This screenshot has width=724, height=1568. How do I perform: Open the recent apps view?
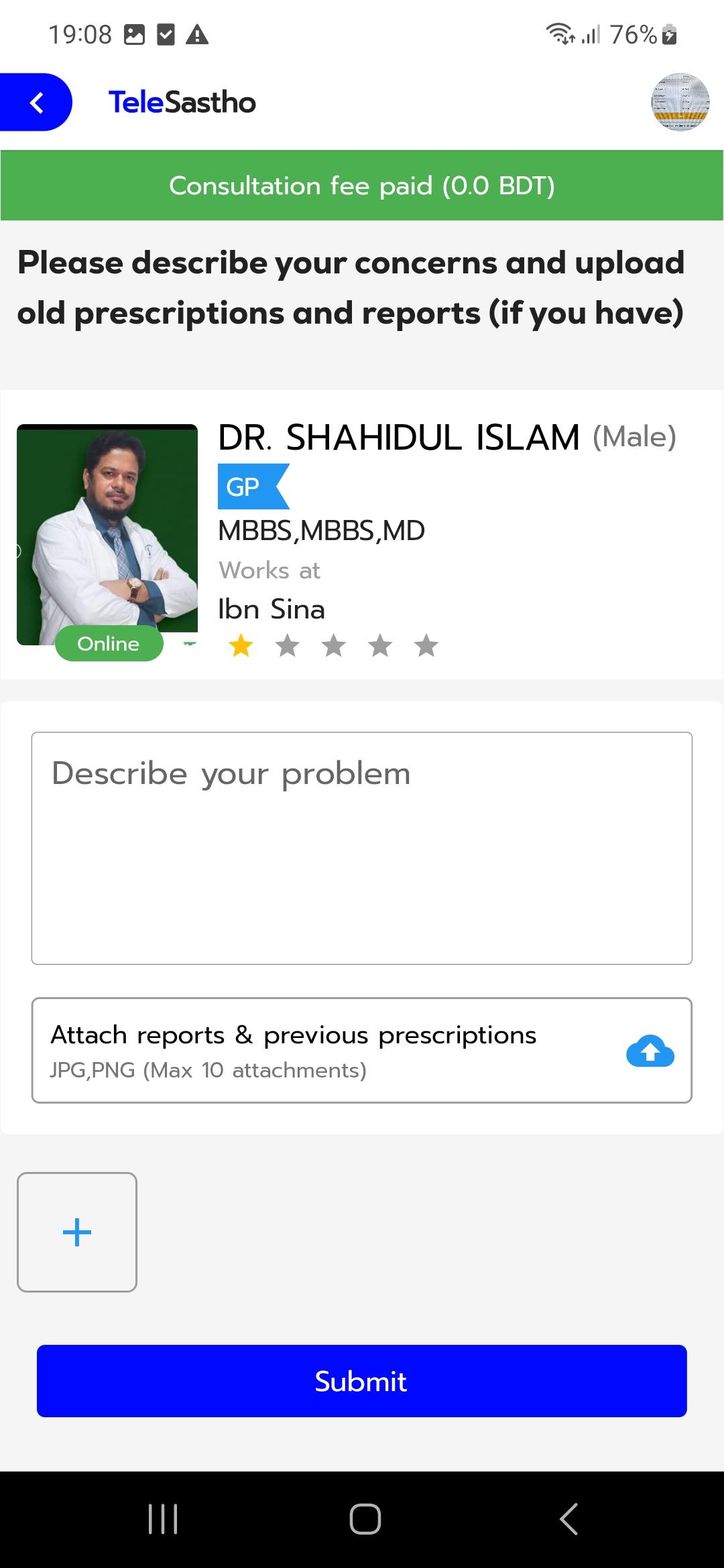pos(163,1518)
